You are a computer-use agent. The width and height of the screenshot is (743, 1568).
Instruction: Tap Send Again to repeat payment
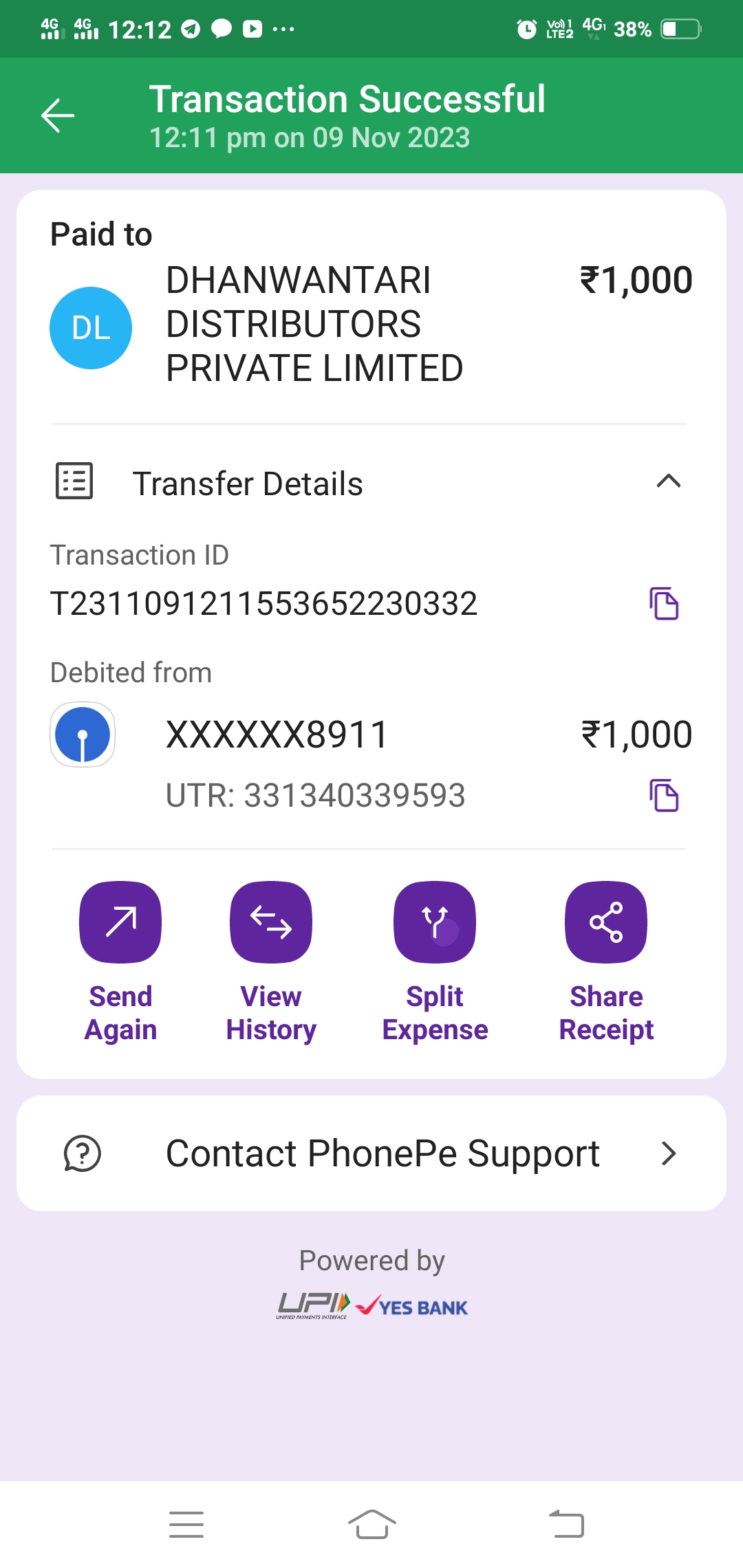[120, 962]
